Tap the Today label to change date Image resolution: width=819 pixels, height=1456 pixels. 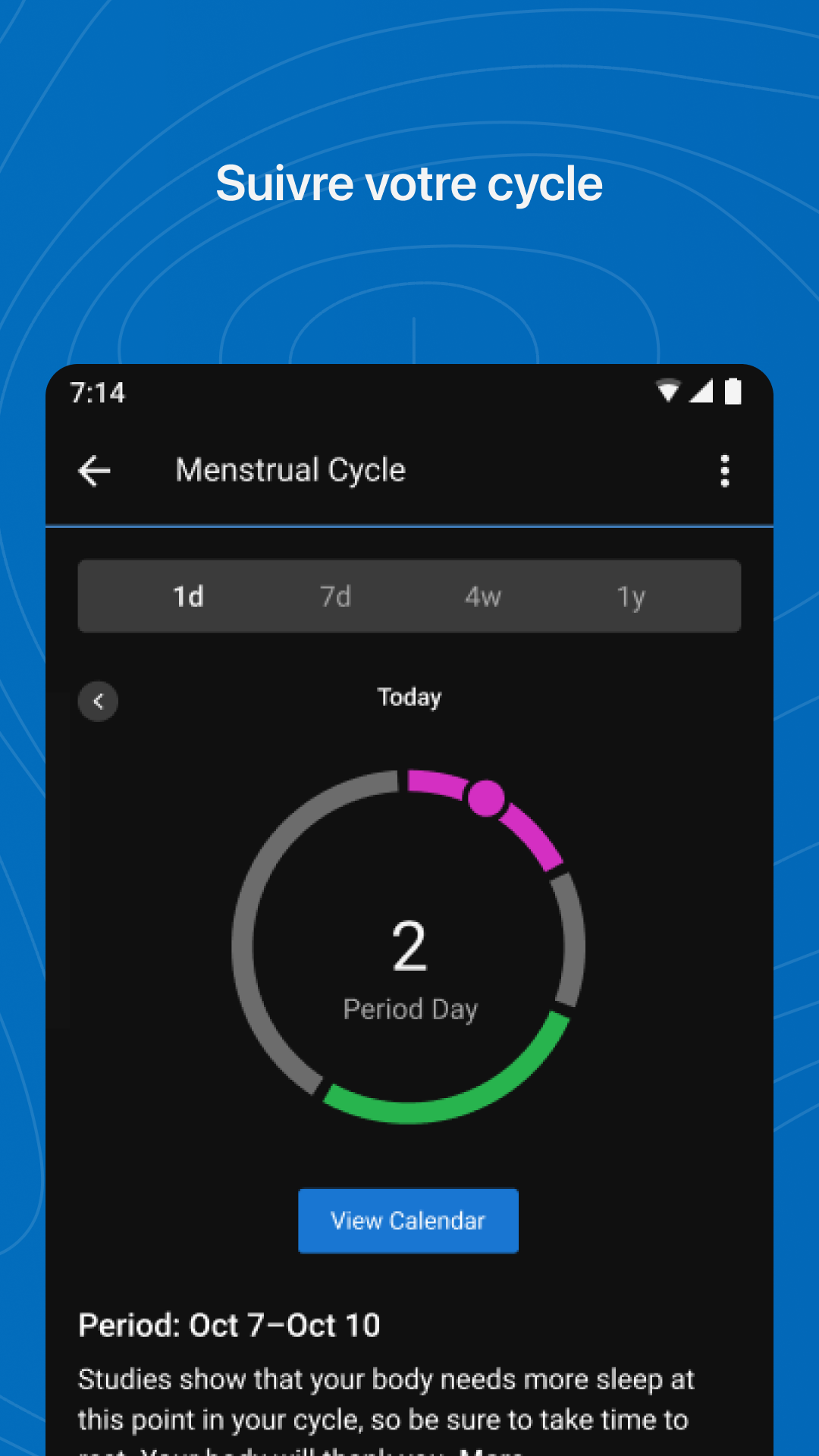tap(409, 697)
